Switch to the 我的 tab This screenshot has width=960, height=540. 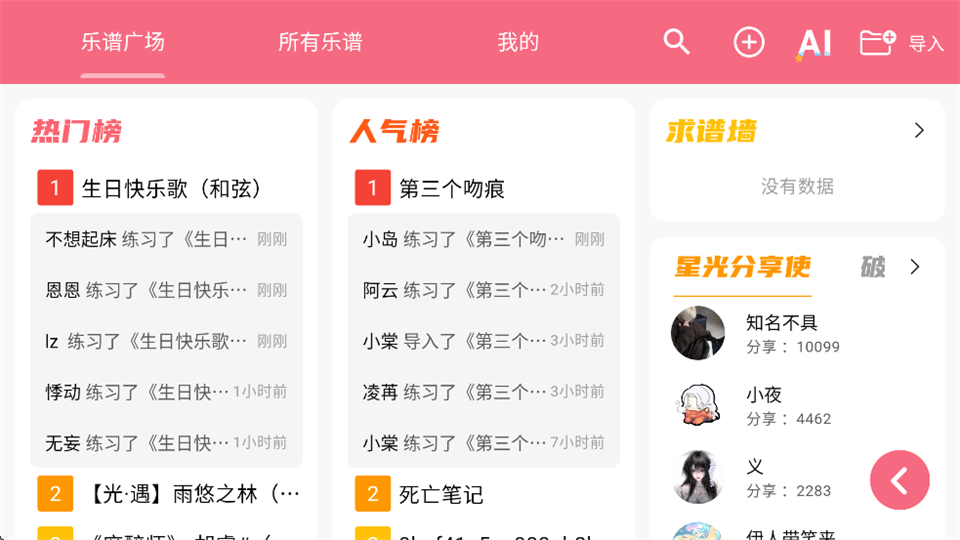(x=518, y=42)
